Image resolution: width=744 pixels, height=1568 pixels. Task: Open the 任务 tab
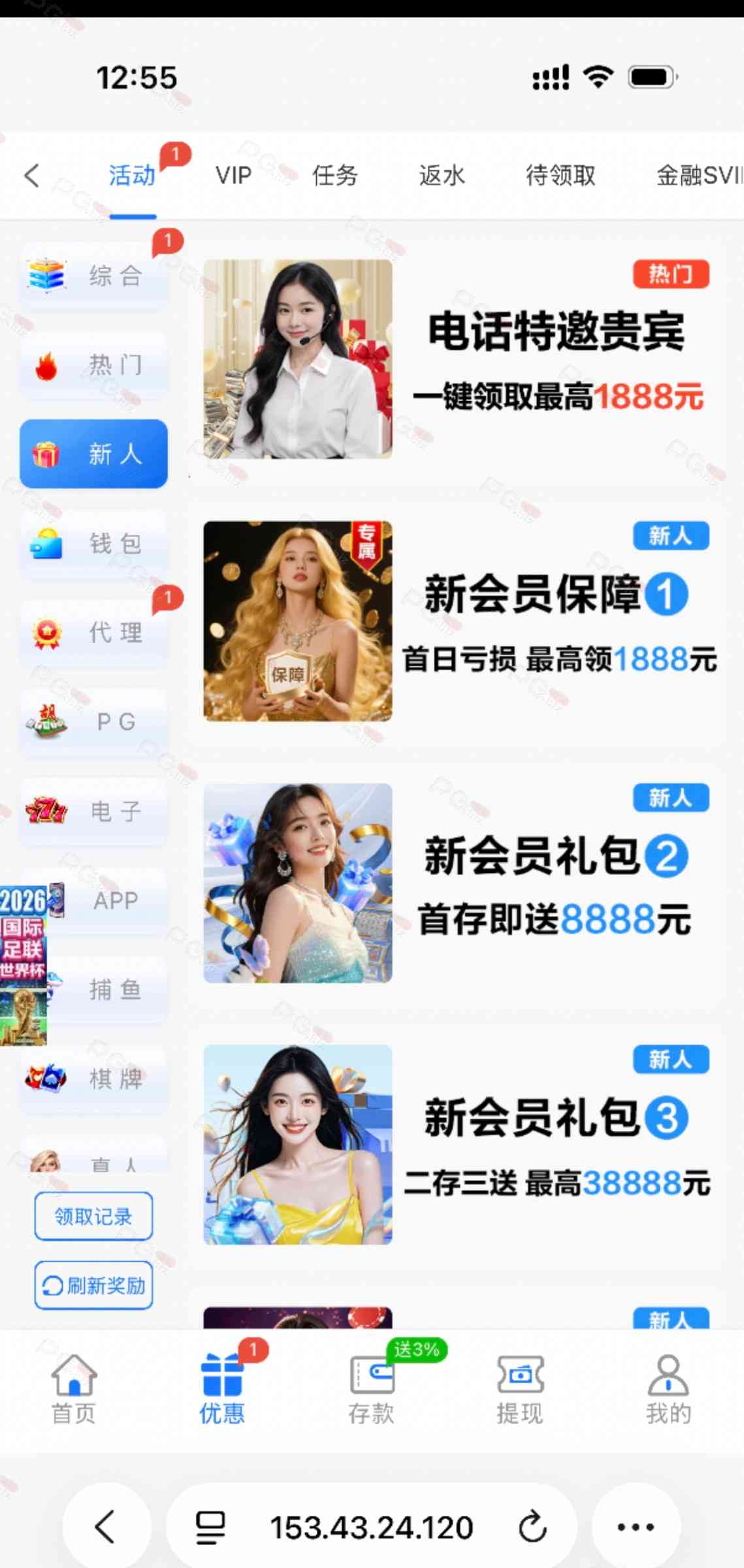[x=335, y=176]
